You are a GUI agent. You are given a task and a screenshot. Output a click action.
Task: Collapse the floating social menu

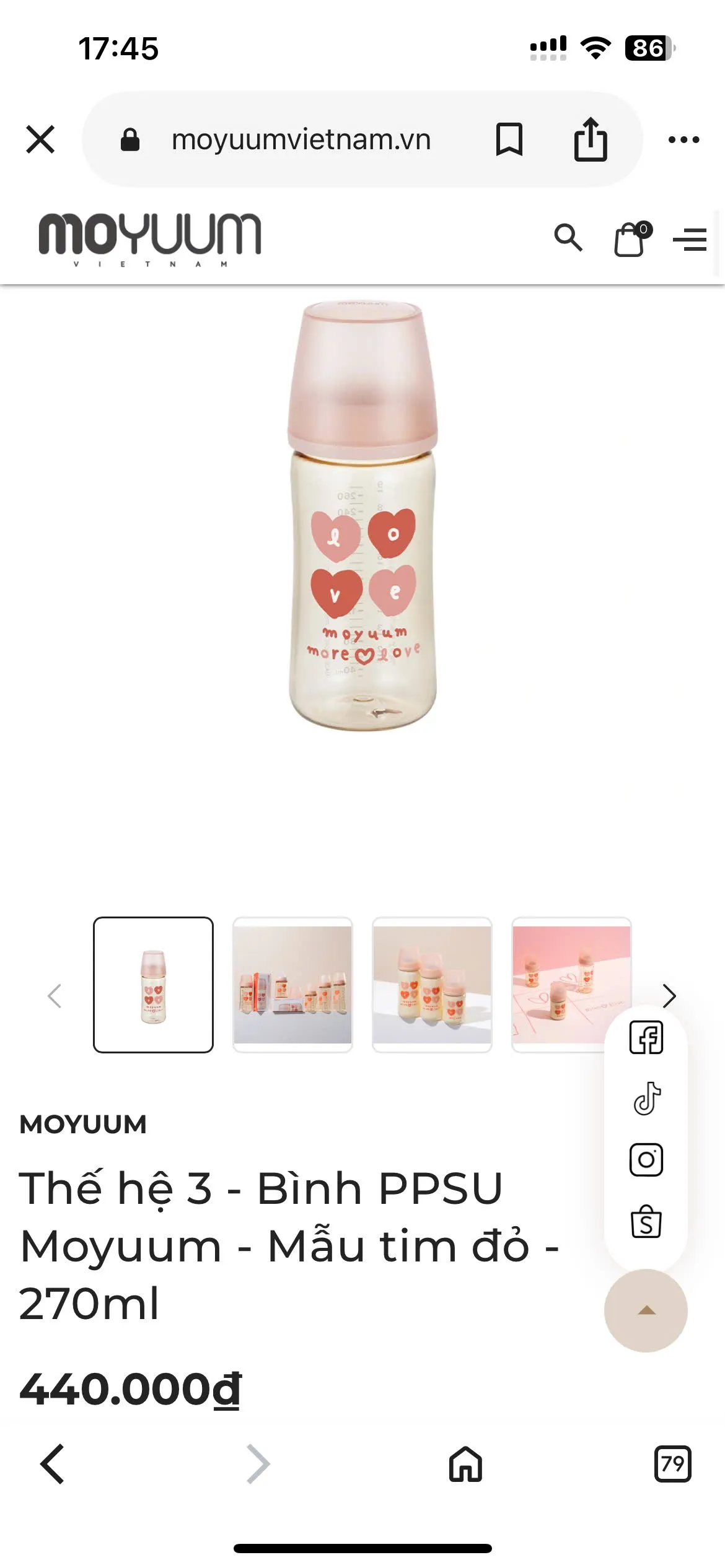646,1310
